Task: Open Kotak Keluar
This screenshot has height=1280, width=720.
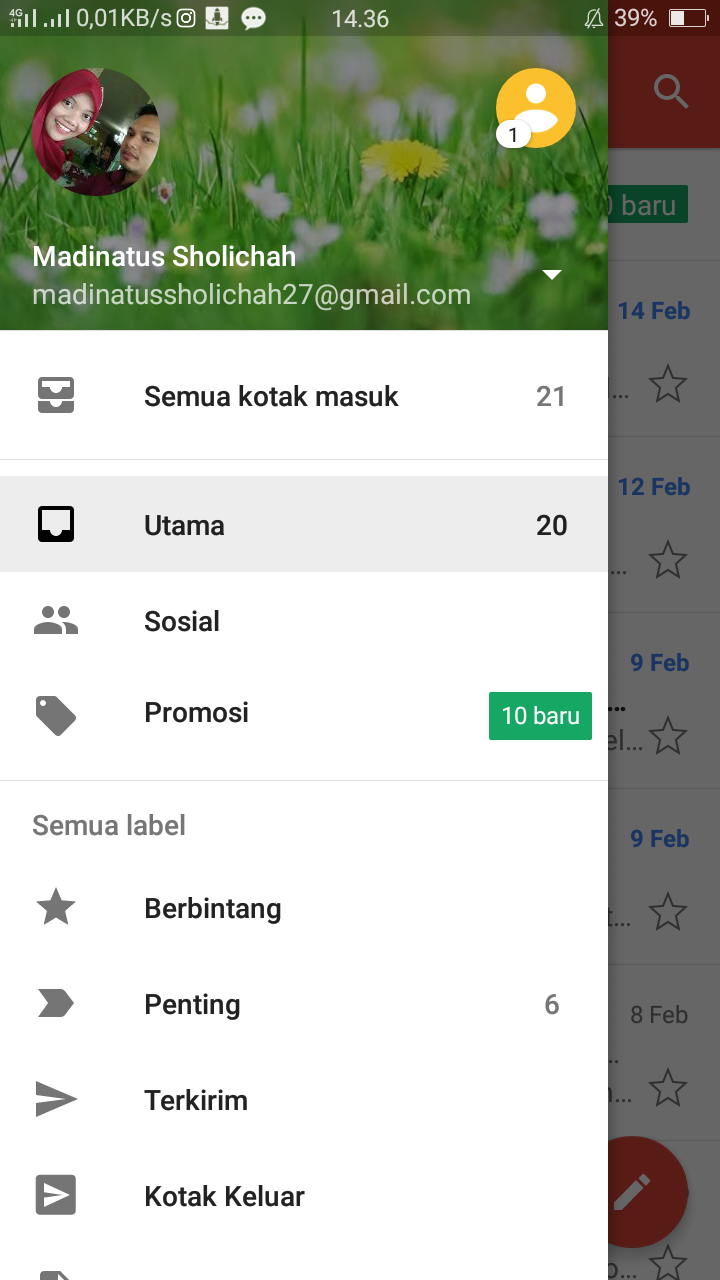Action: 304,1196
